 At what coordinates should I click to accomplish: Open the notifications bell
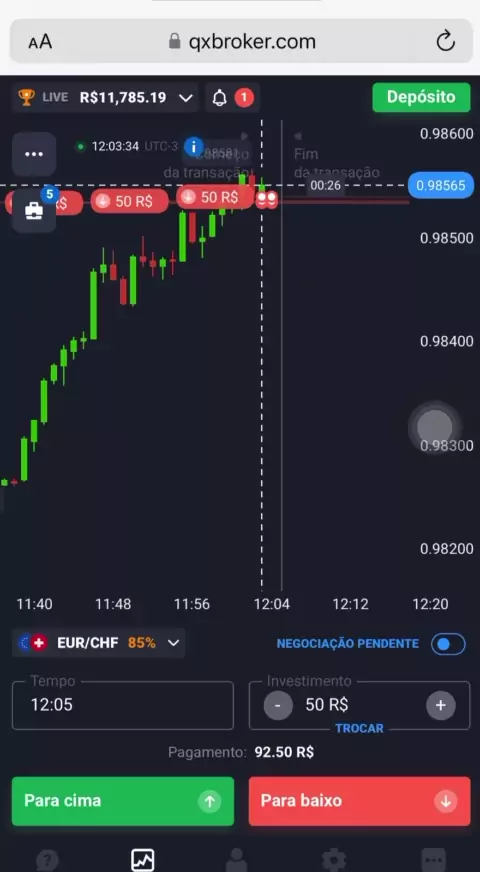(x=220, y=98)
